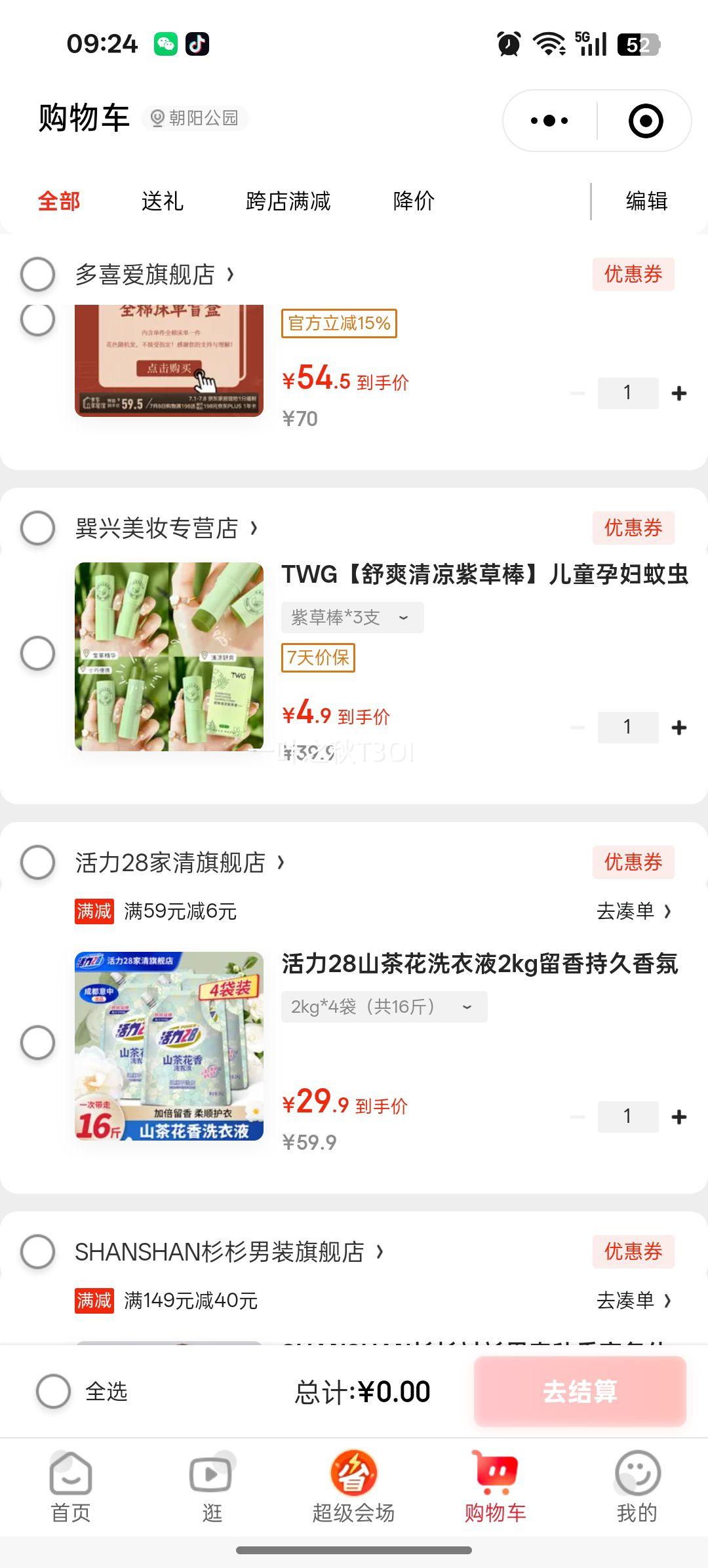The width and height of the screenshot is (708, 1568).
Task: Add one more 活力28 洗衣液
Action: [679, 1116]
